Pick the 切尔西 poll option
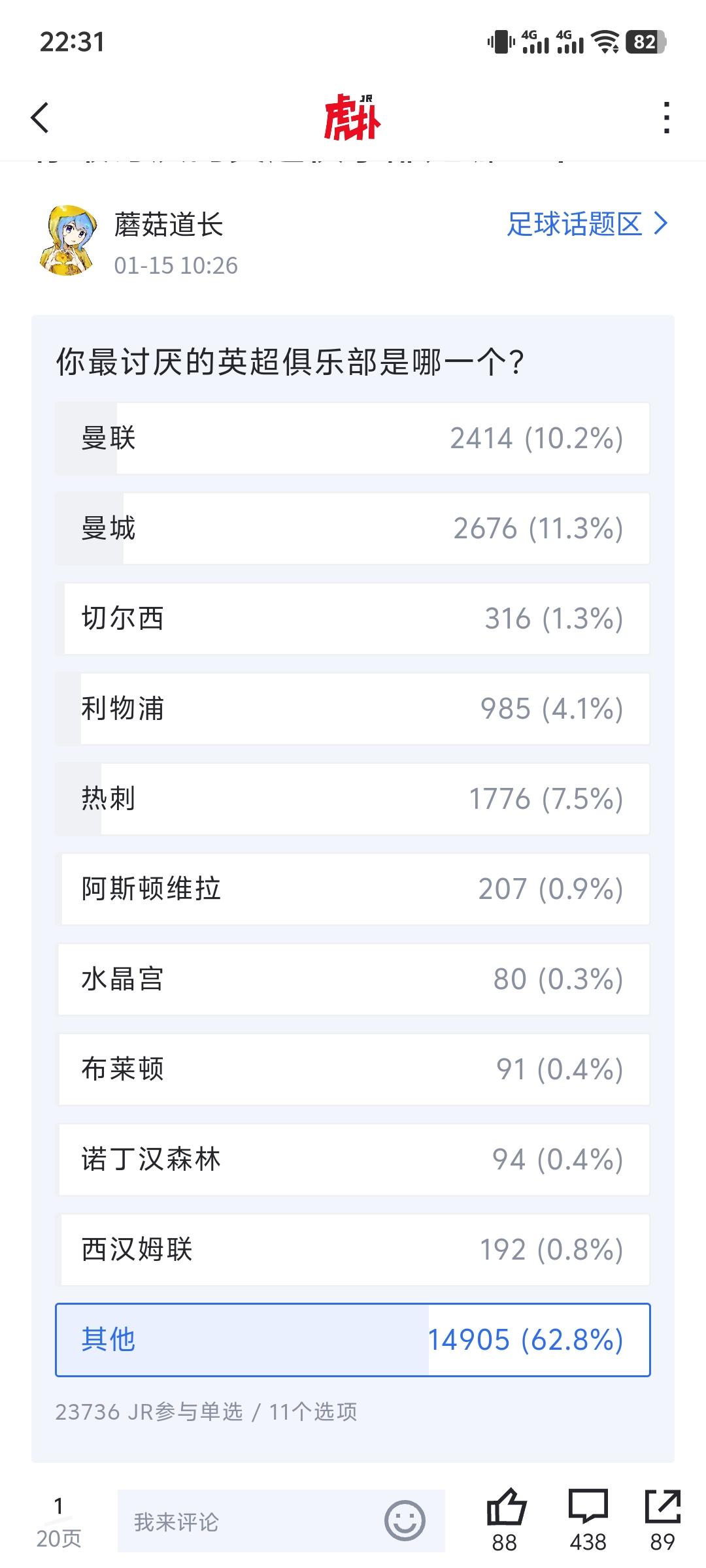This screenshot has height=1568, width=706. (x=353, y=619)
